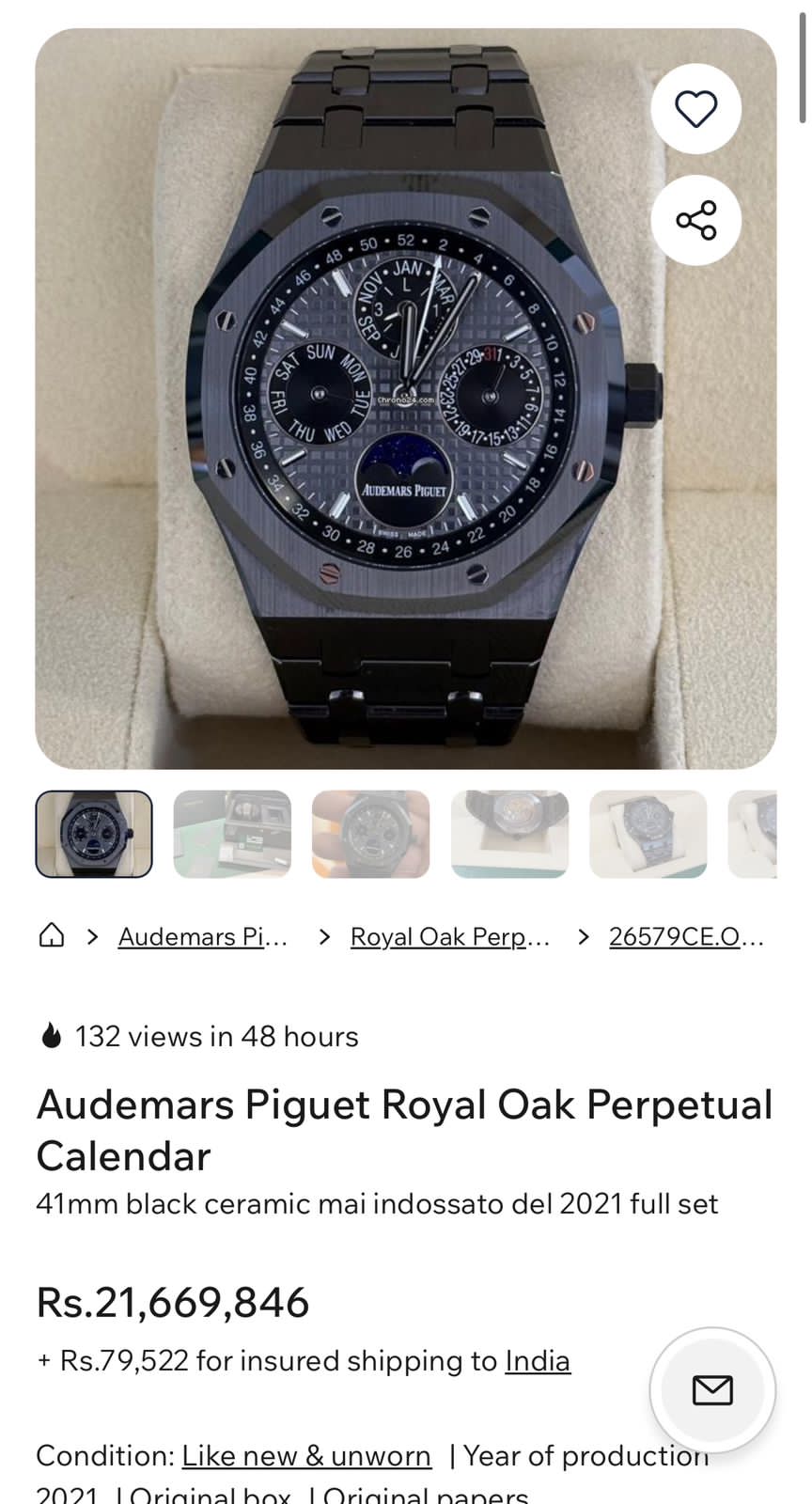The height and width of the screenshot is (1504, 812).
Task: Share this watch listing
Action: click(x=696, y=220)
